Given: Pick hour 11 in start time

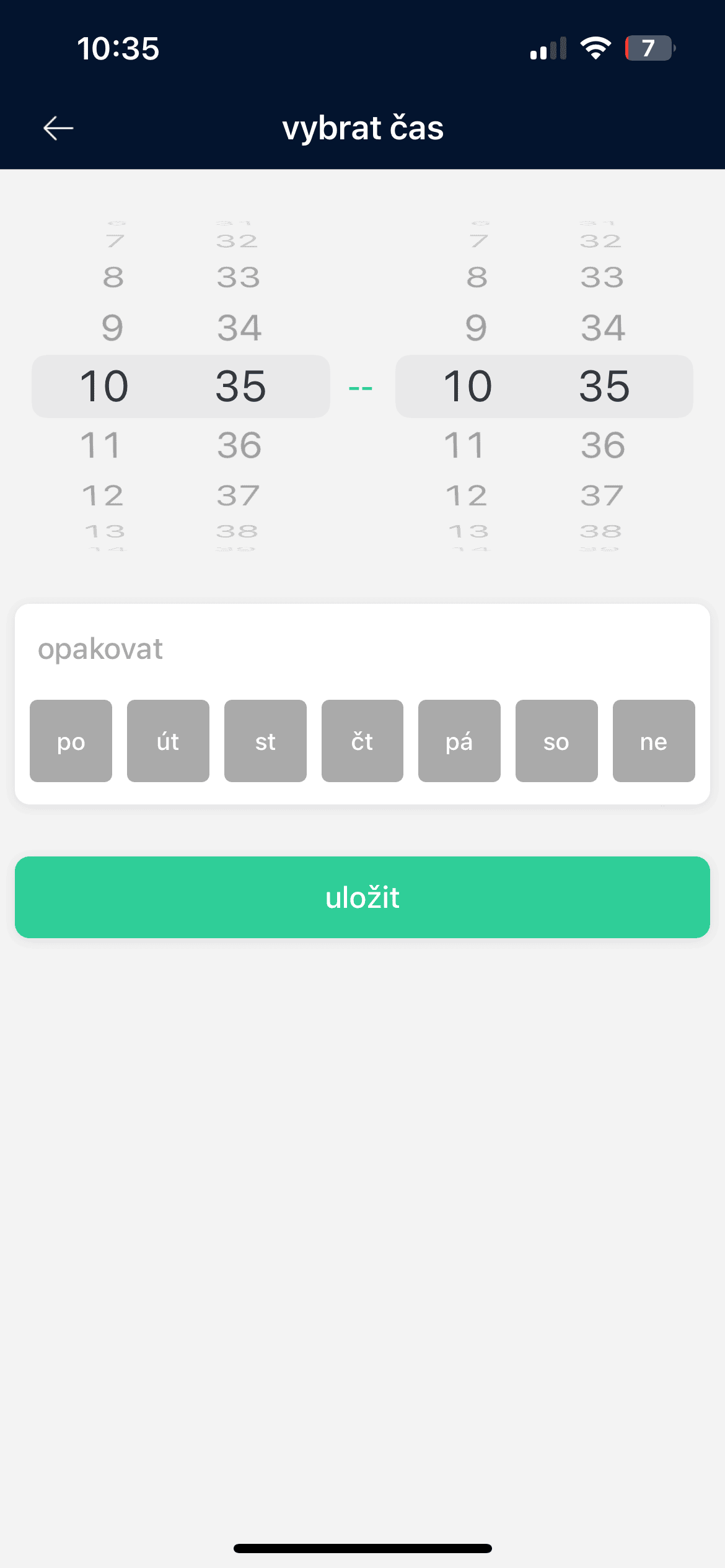Looking at the screenshot, I should 101,445.
